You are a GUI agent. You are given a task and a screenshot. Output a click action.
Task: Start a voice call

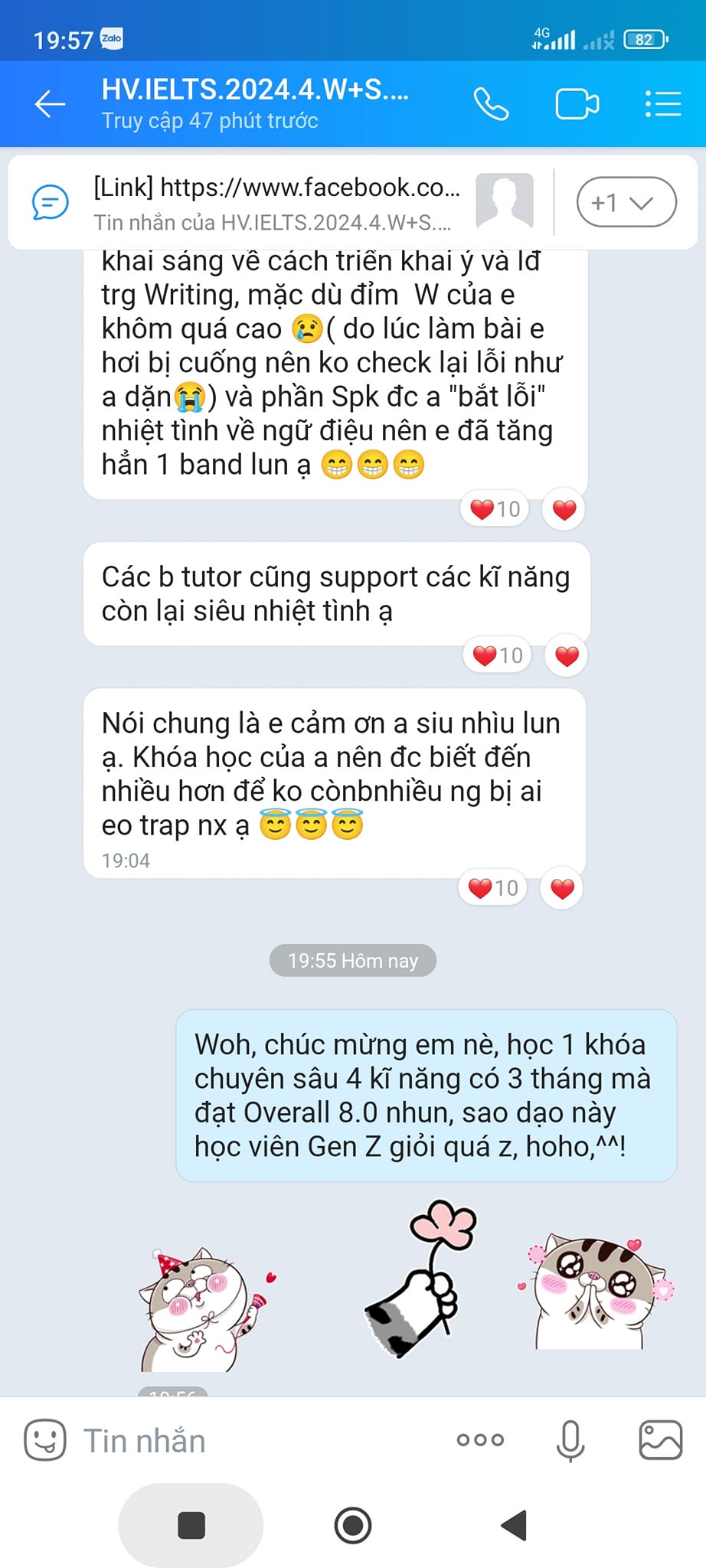pyautogui.click(x=491, y=104)
